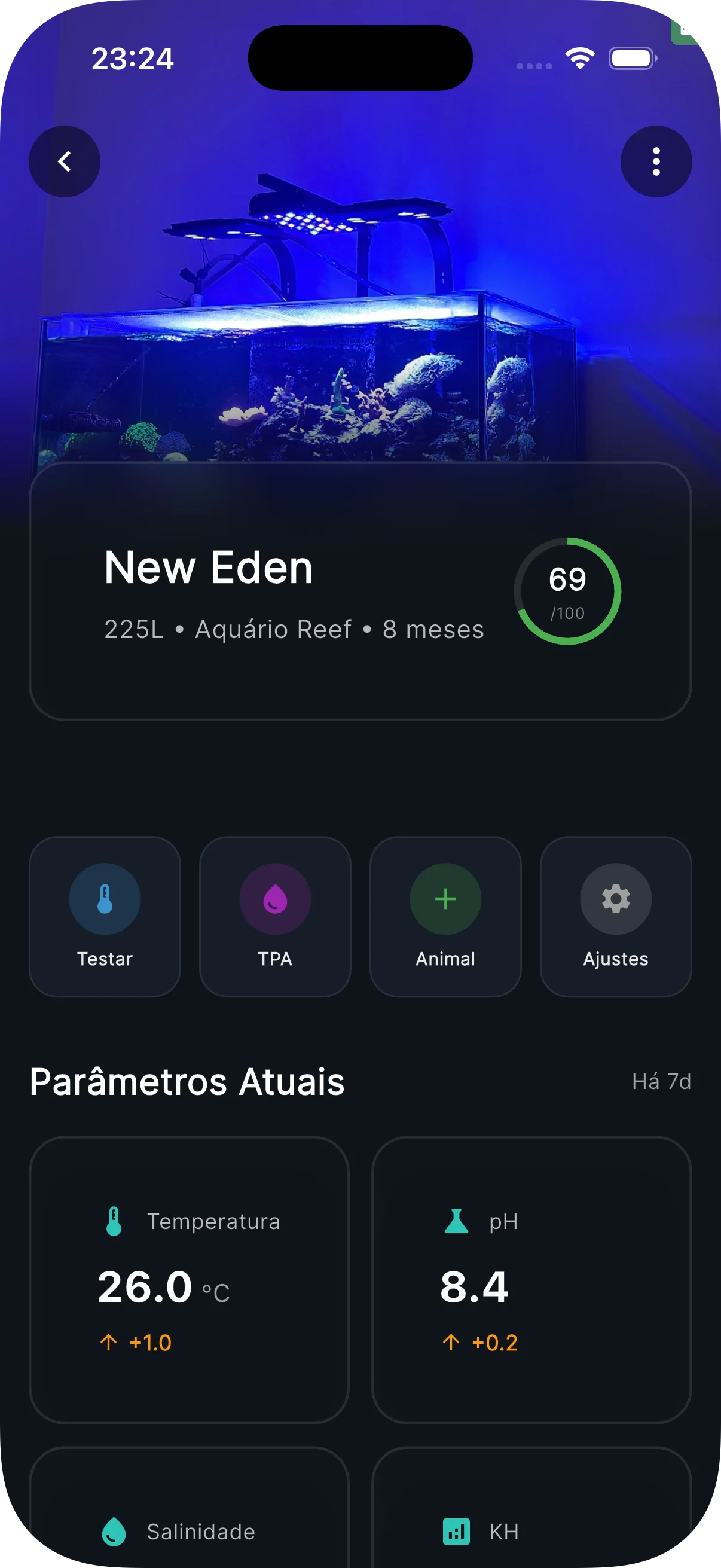Open the Temperatura parameter card

tap(188, 1280)
